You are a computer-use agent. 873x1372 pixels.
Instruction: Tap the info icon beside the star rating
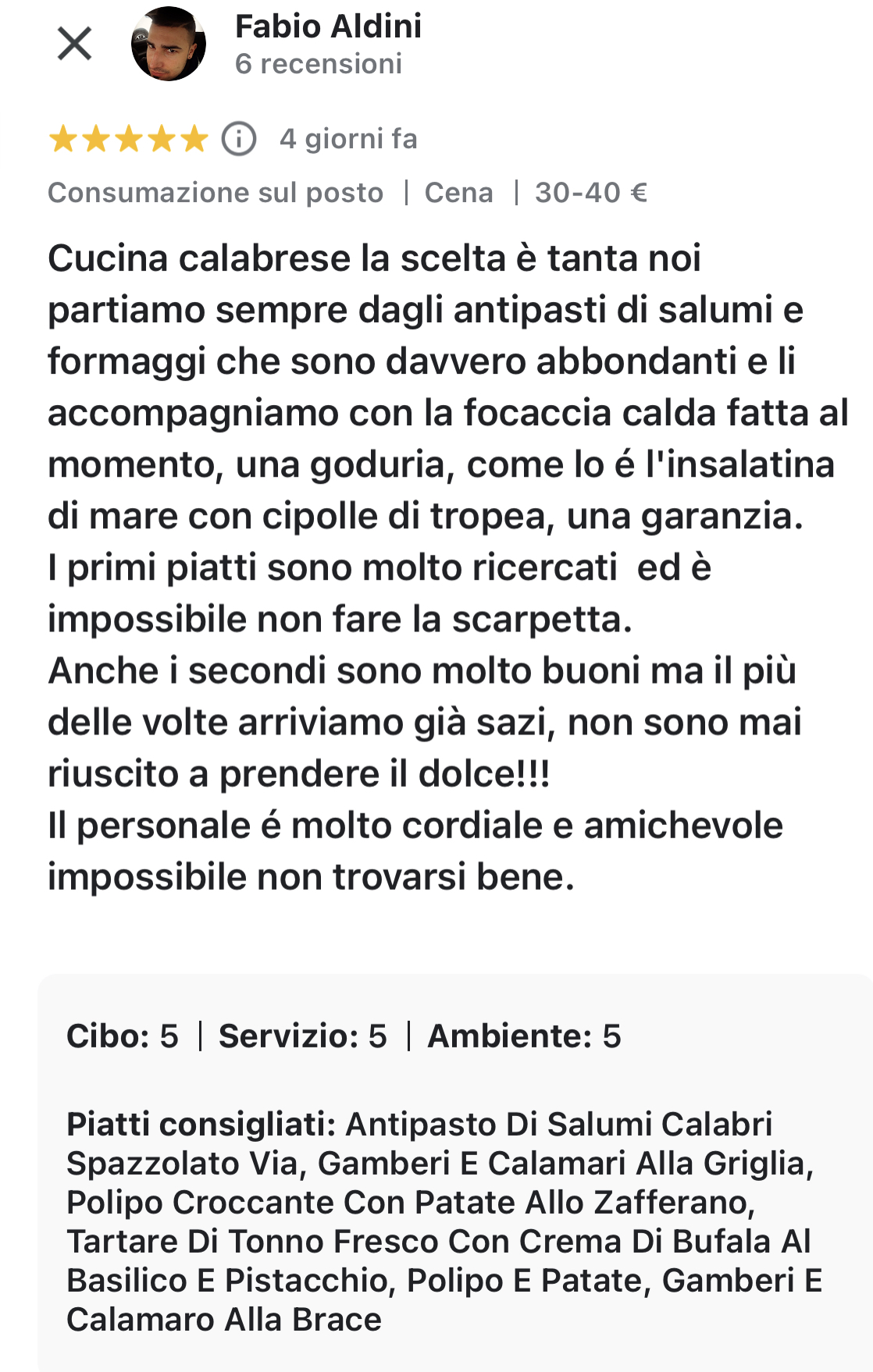(x=239, y=139)
